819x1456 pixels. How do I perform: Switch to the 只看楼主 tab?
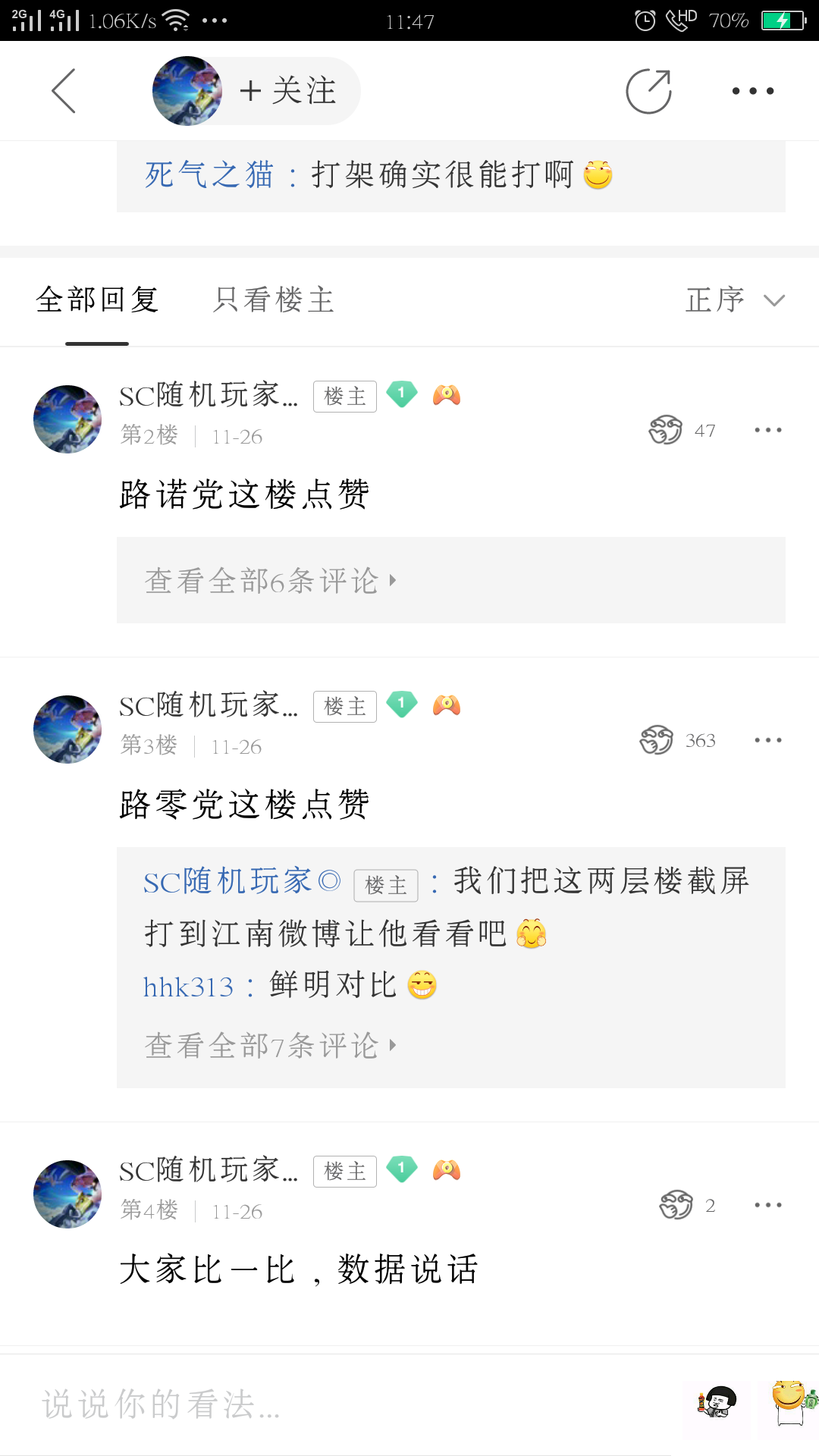[274, 300]
